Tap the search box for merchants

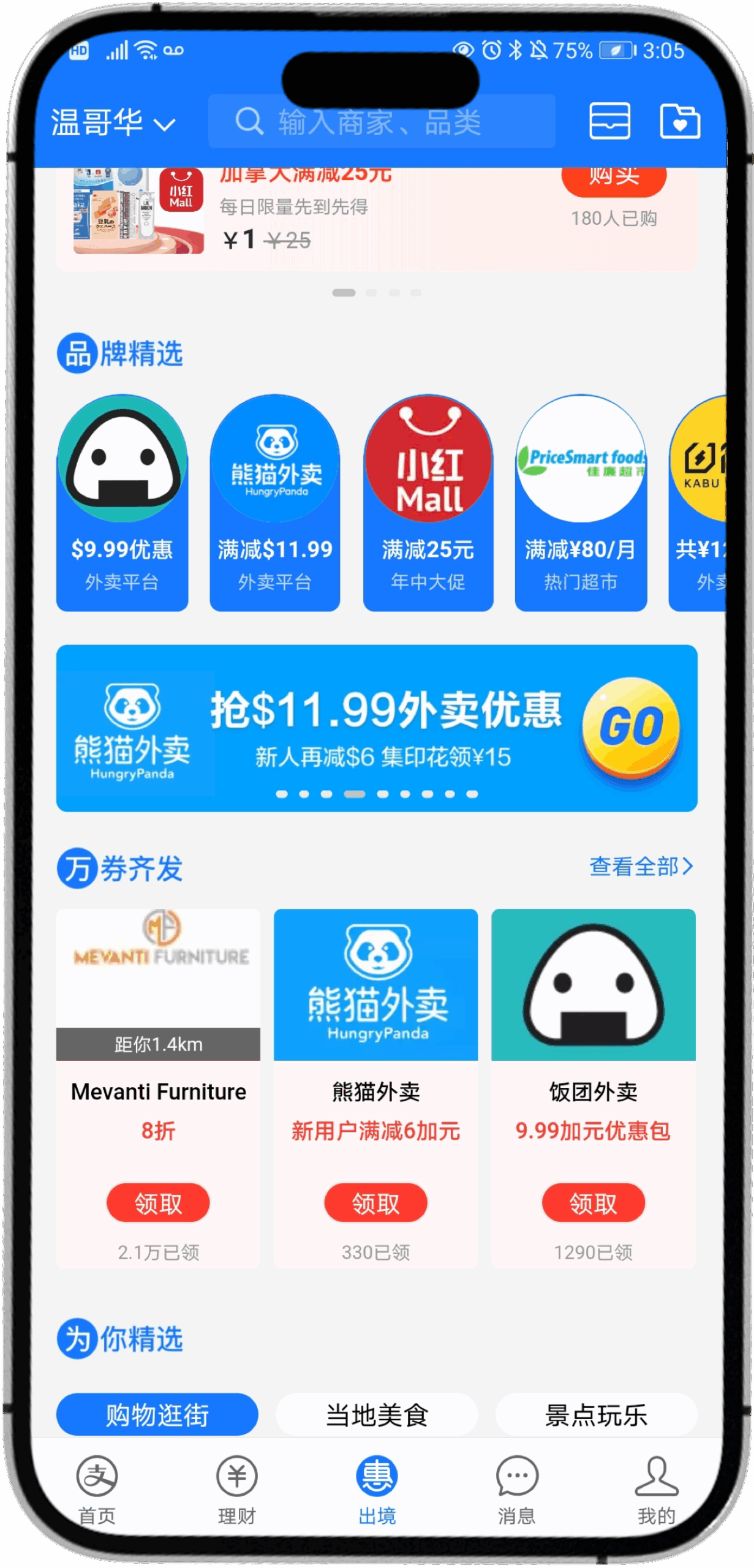tap(381, 122)
